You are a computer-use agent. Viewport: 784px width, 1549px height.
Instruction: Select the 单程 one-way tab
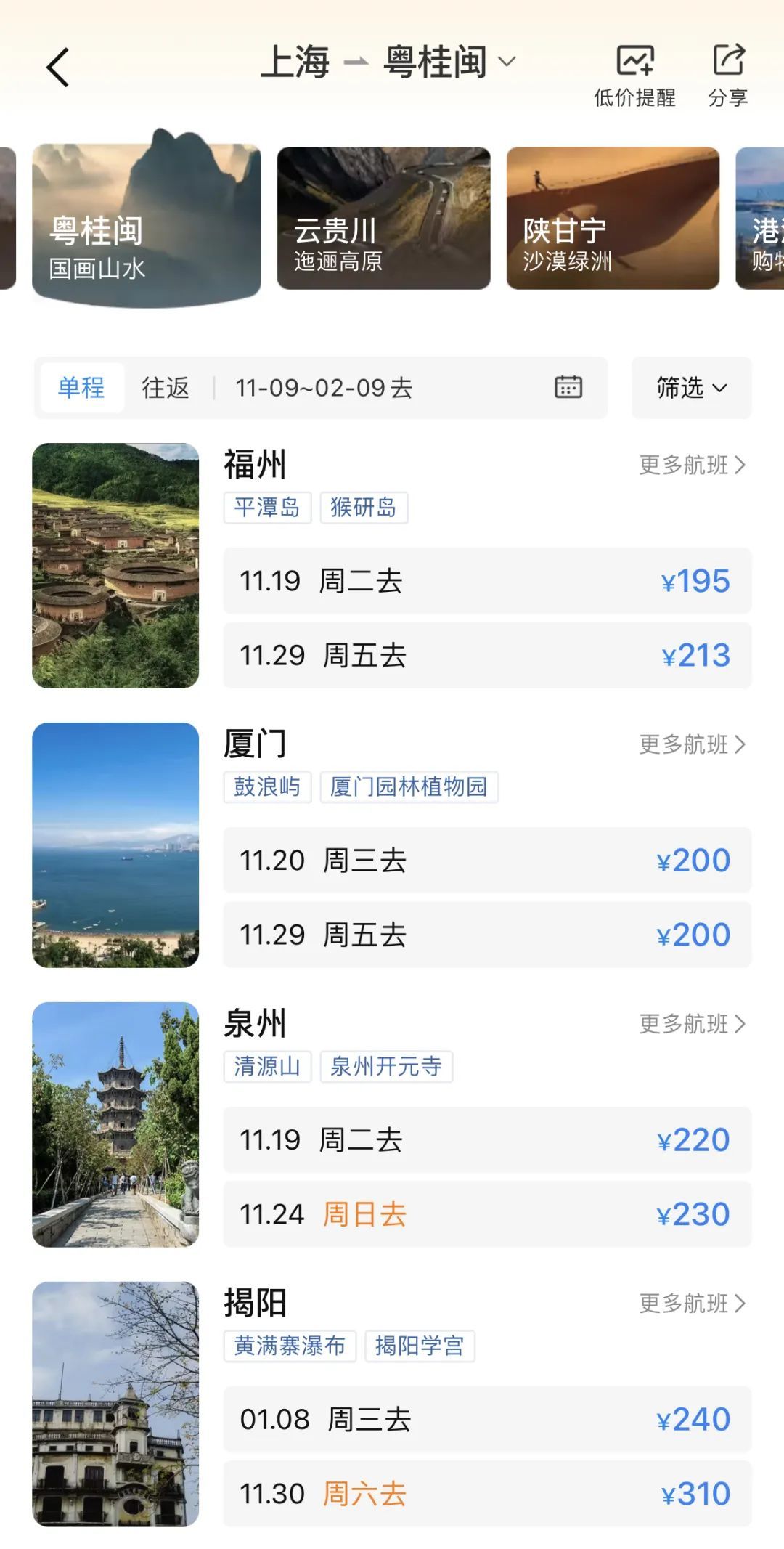pyautogui.click(x=82, y=388)
